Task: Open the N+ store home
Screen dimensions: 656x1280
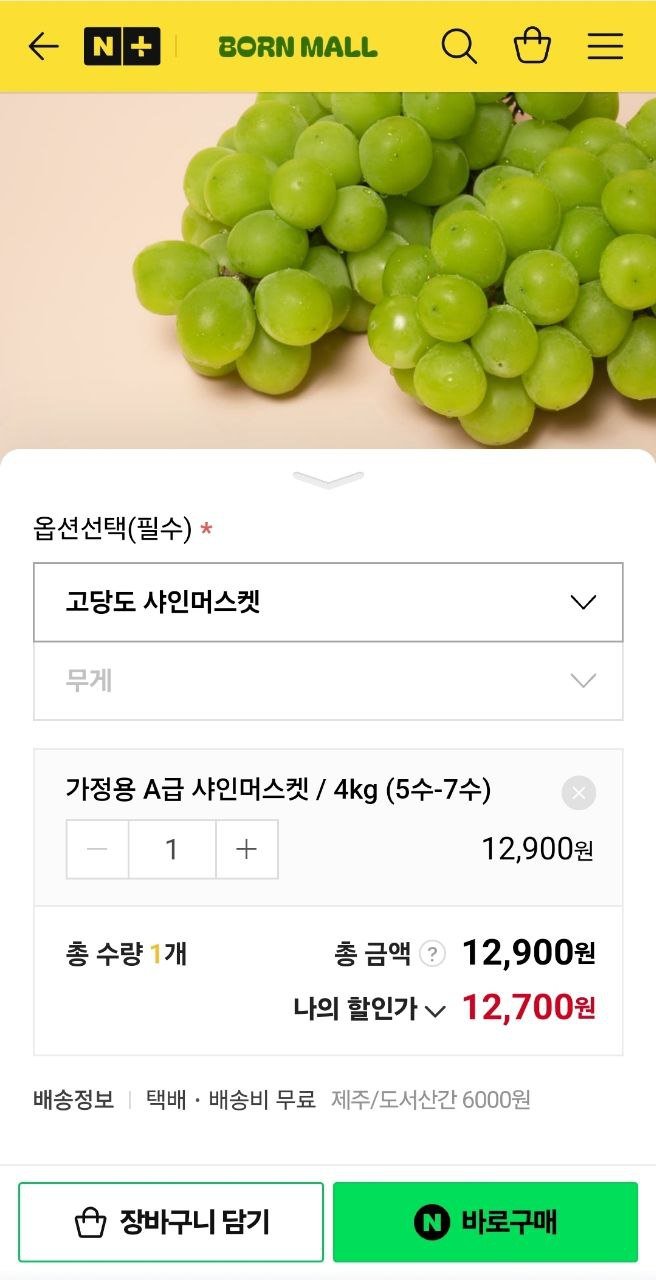Action: [122, 46]
